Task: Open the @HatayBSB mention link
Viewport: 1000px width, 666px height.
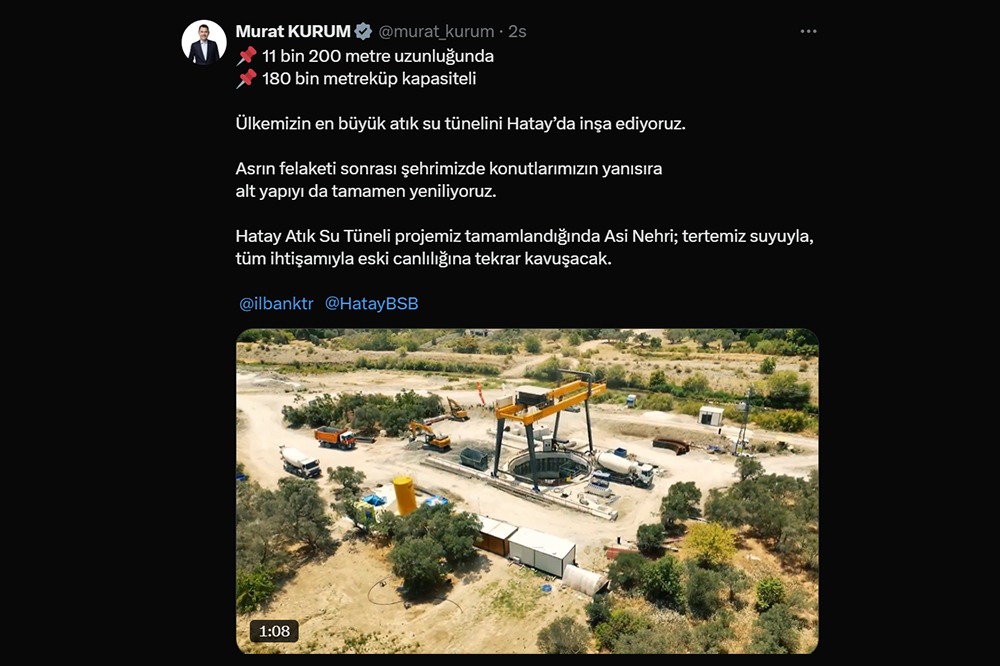Action: point(371,303)
